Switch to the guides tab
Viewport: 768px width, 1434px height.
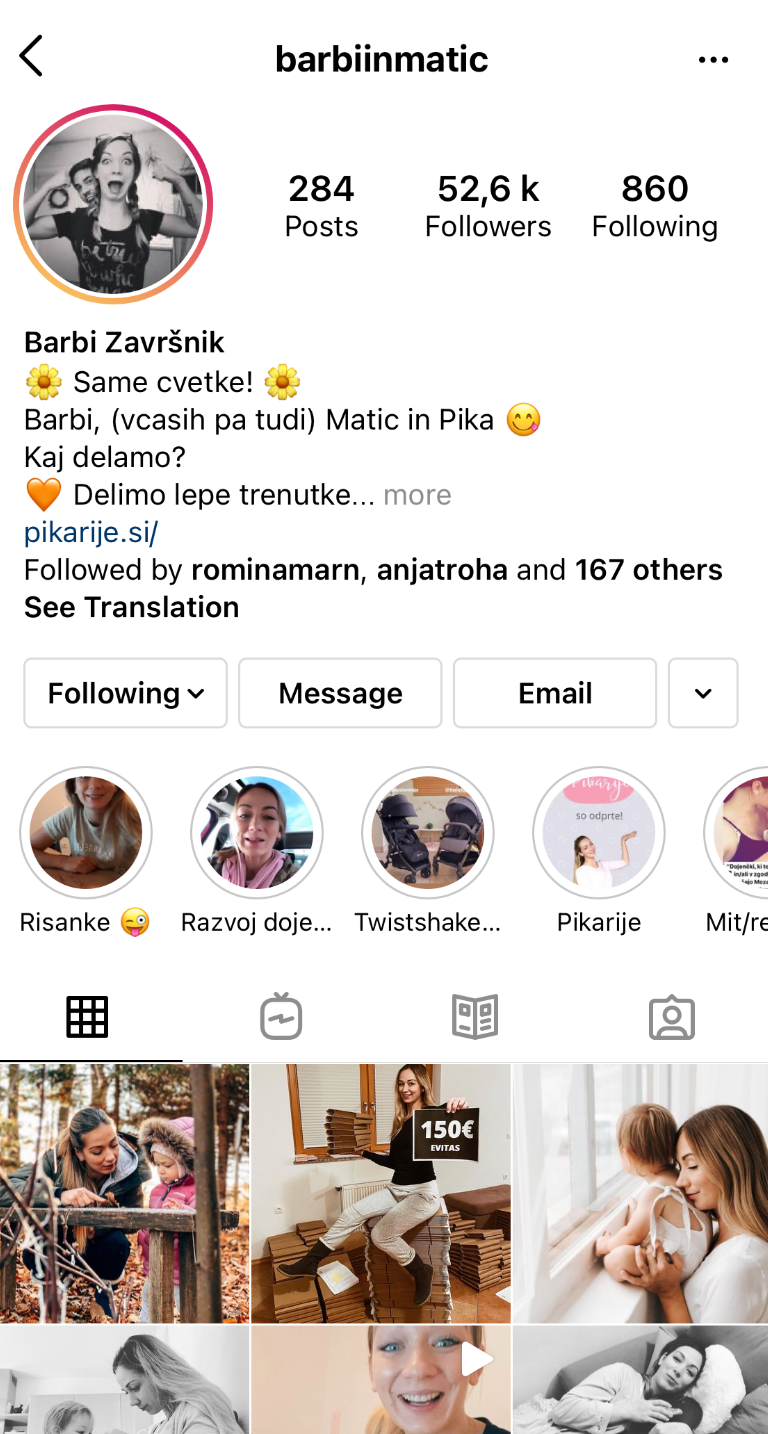click(475, 1017)
